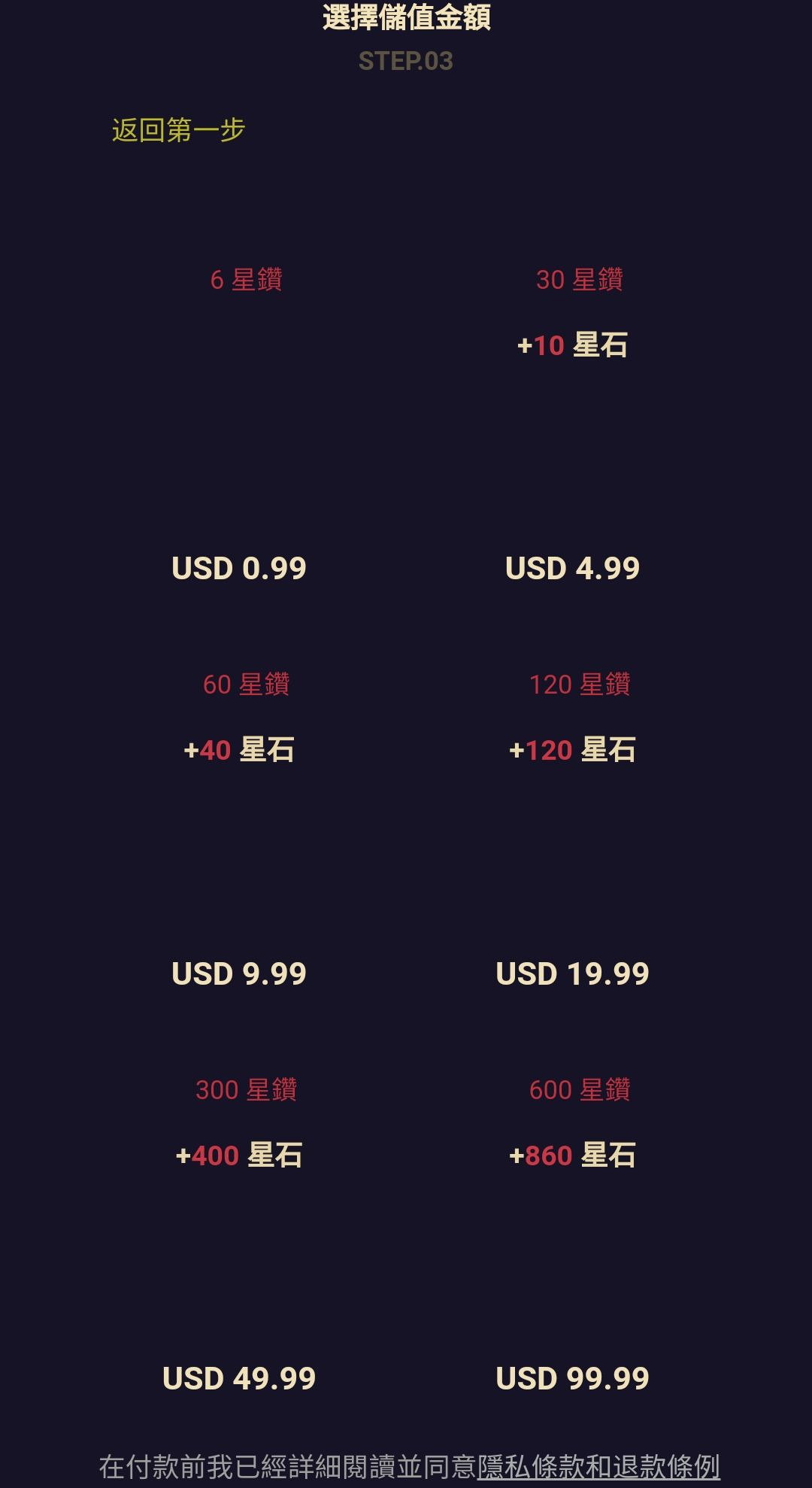
Task: Go back via 返回第一步 link
Action: tap(178, 130)
